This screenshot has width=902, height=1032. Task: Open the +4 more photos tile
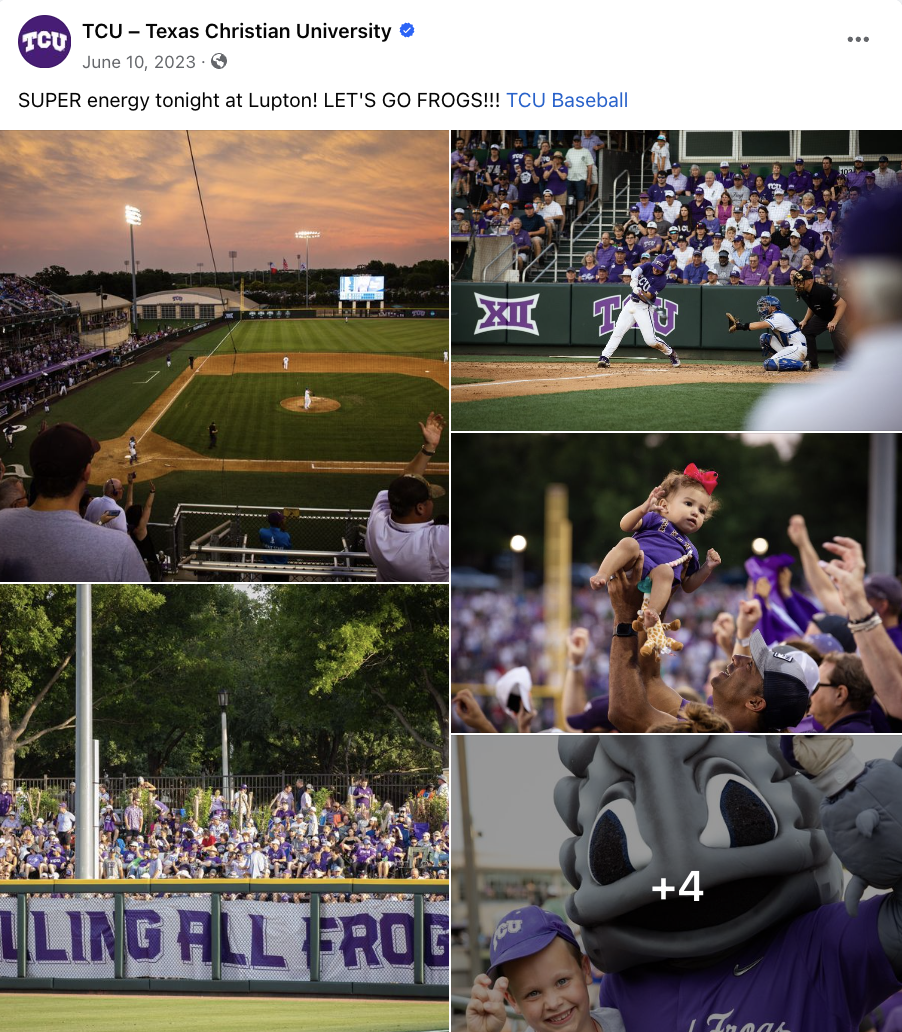click(x=676, y=884)
